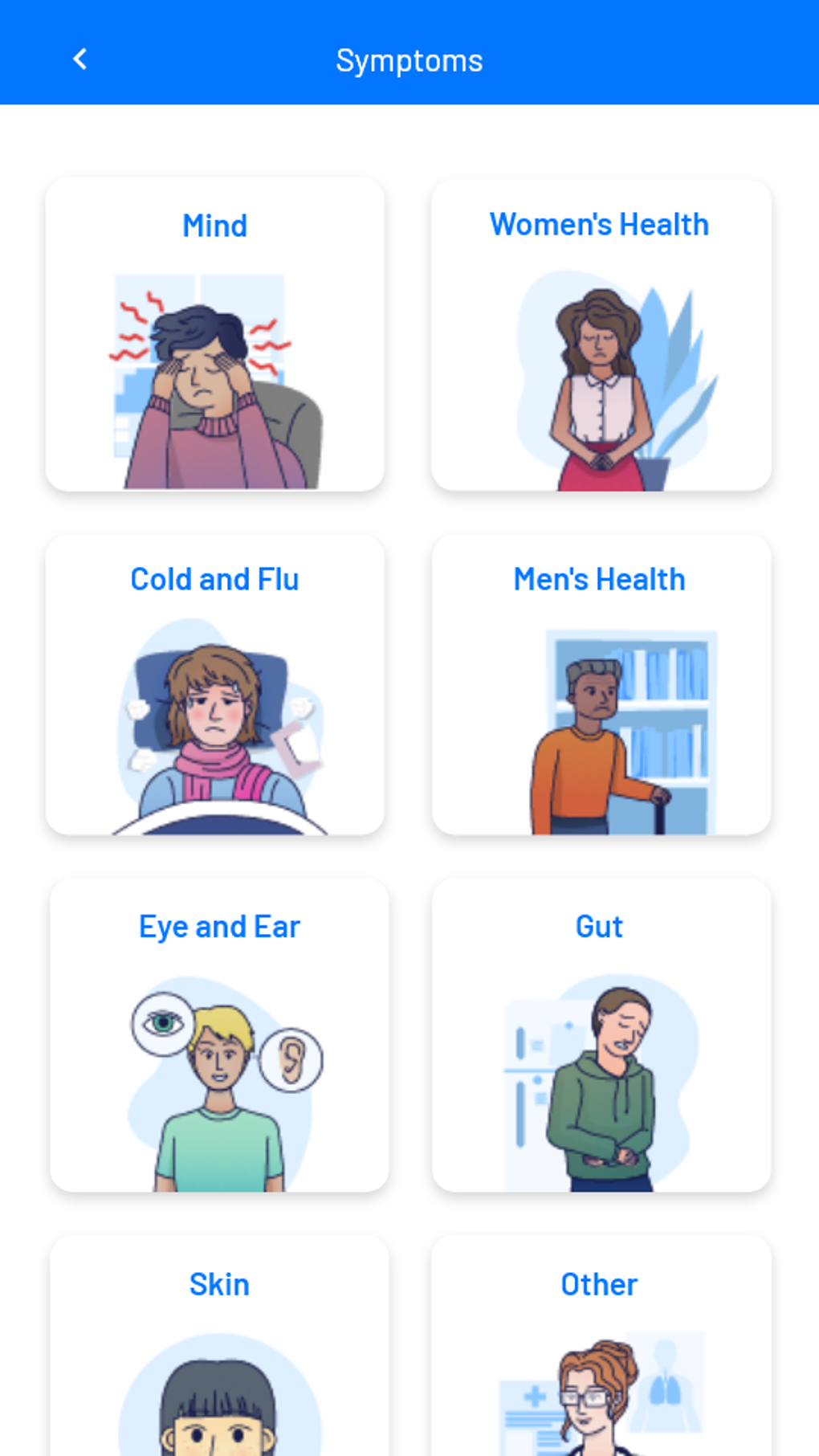Click the Women's Health heading

(599, 223)
